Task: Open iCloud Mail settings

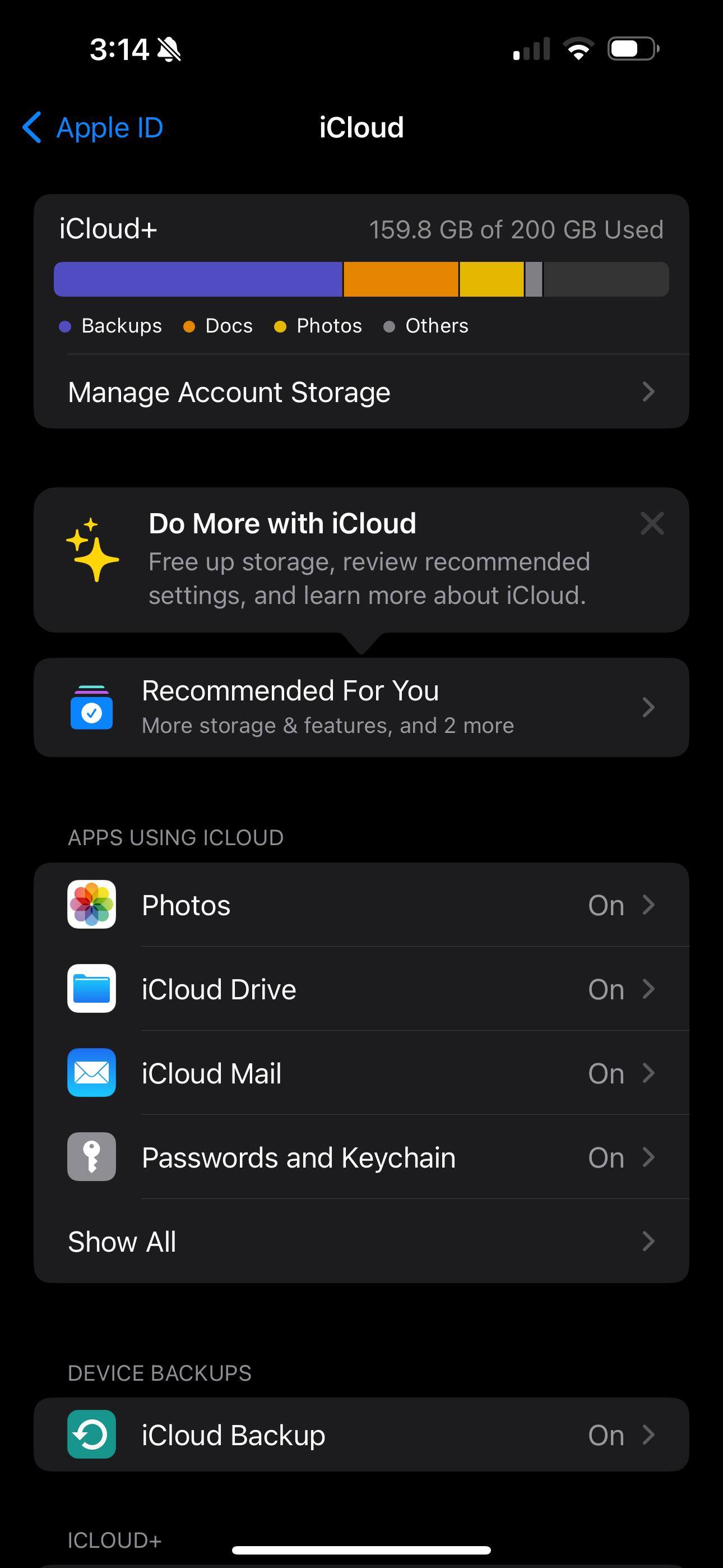Action: click(361, 1073)
